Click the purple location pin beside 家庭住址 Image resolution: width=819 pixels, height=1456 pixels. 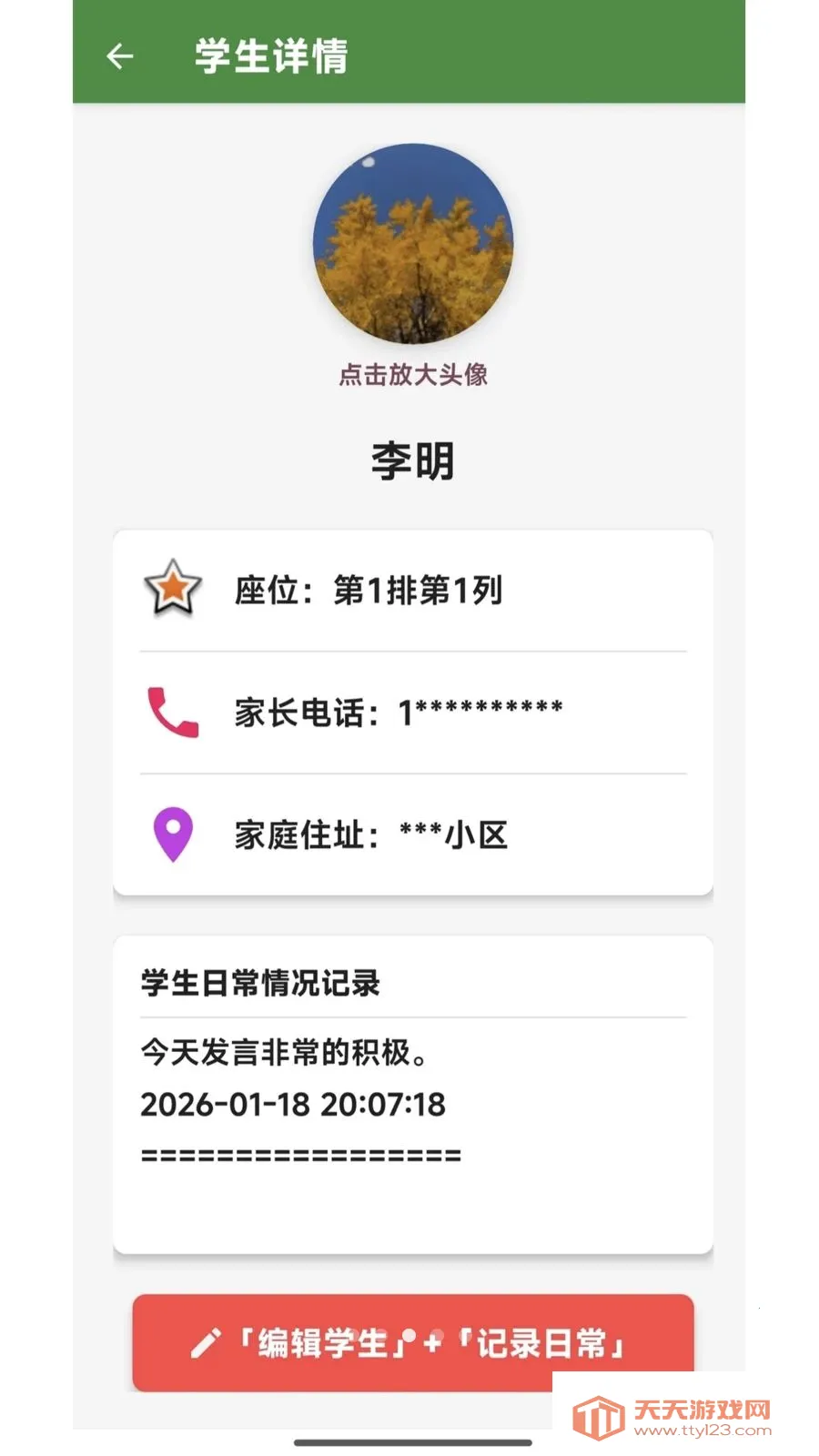click(172, 833)
